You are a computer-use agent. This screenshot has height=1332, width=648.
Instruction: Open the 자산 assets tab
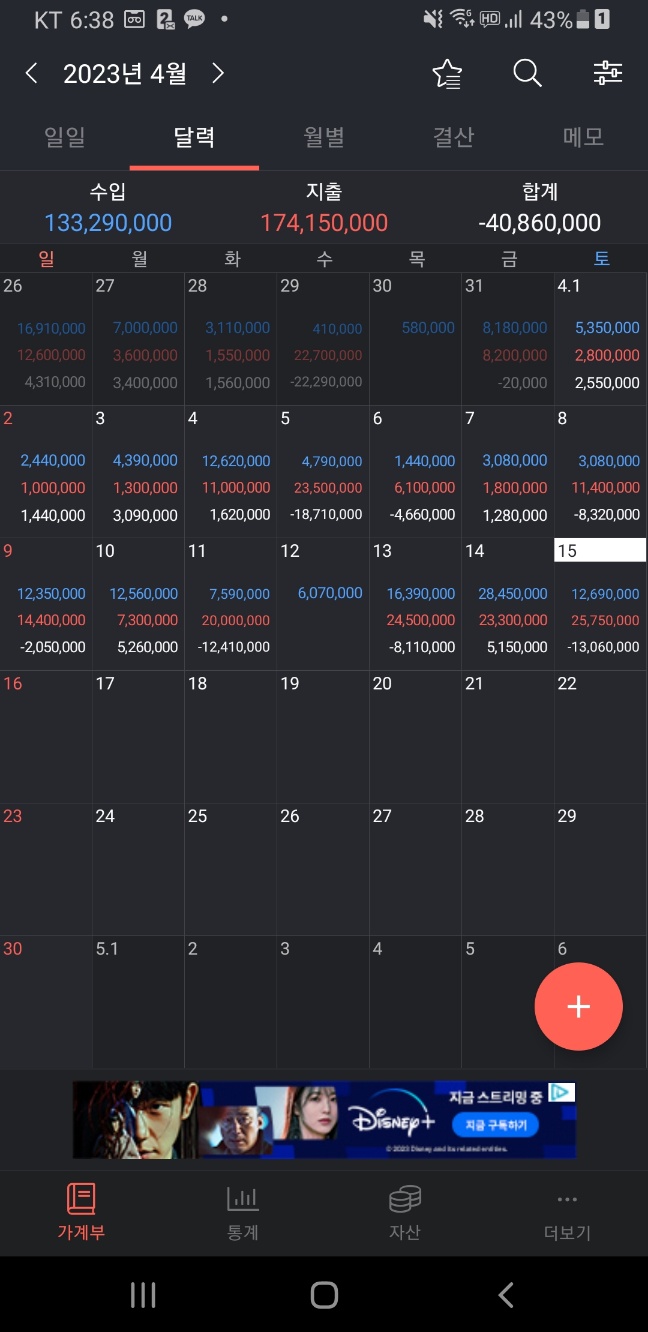pos(405,1213)
